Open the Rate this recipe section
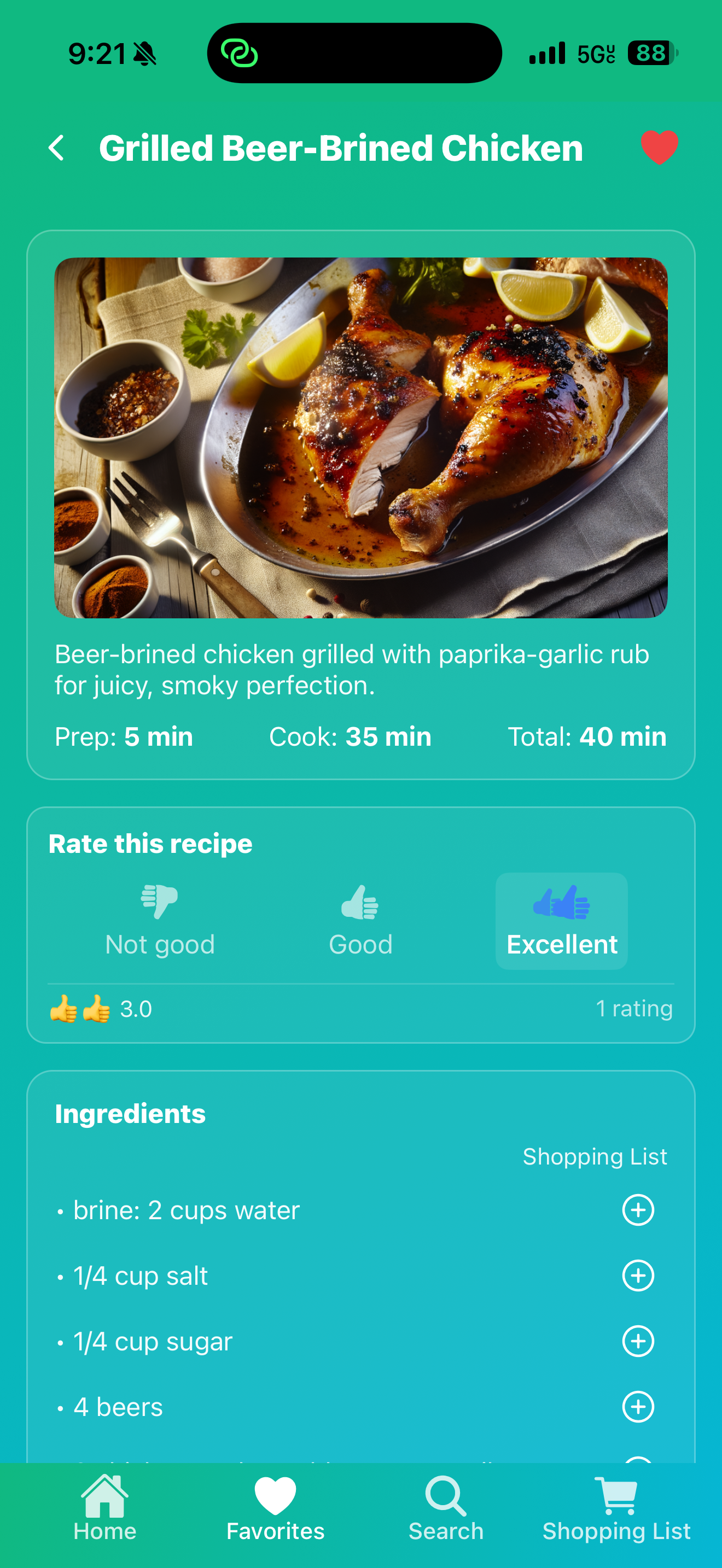The image size is (722, 1568). (x=150, y=842)
